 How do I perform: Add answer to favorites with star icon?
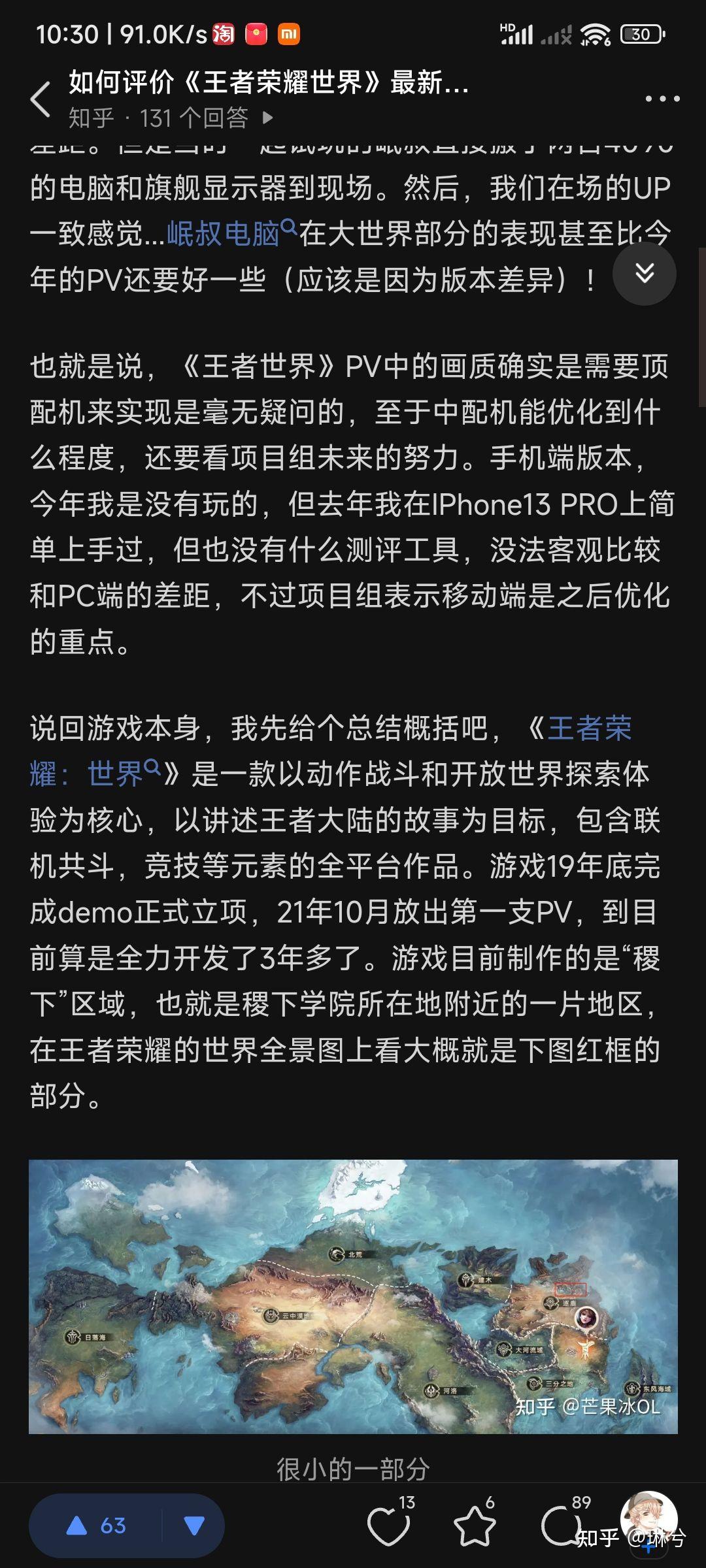(x=475, y=1525)
